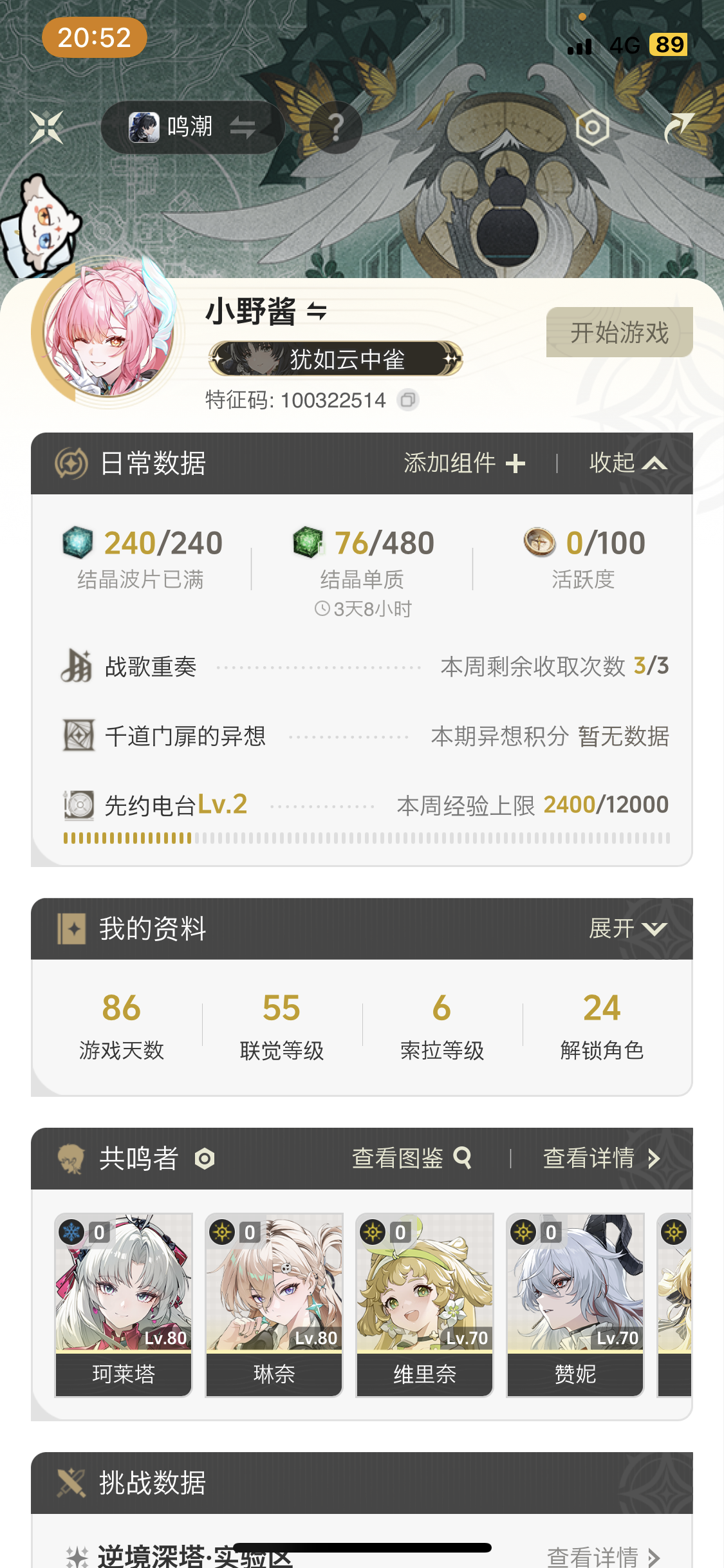The image size is (724, 1568).
Task: Tap 添加组件 to add a widget
Action: tap(465, 463)
